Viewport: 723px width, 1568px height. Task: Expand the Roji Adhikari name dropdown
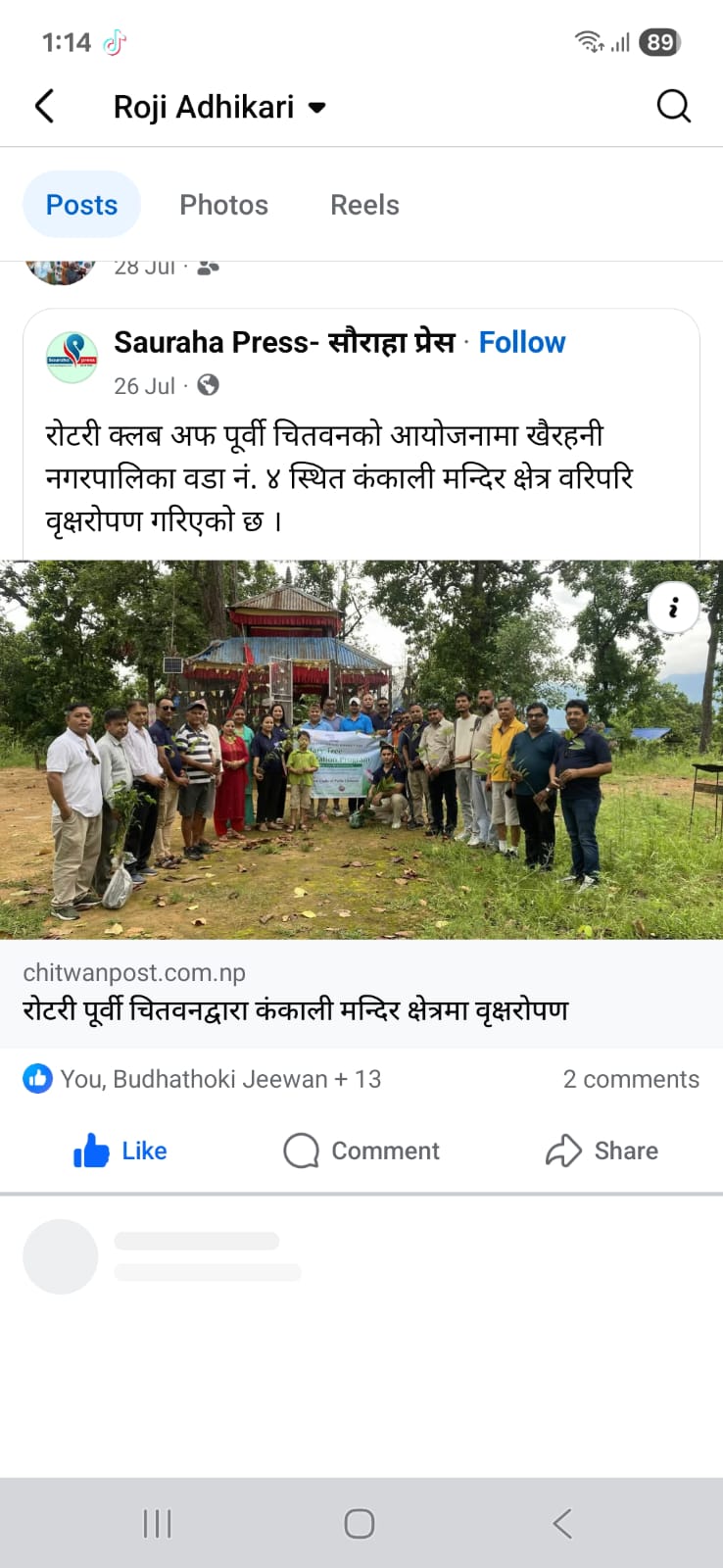pyautogui.click(x=316, y=107)
